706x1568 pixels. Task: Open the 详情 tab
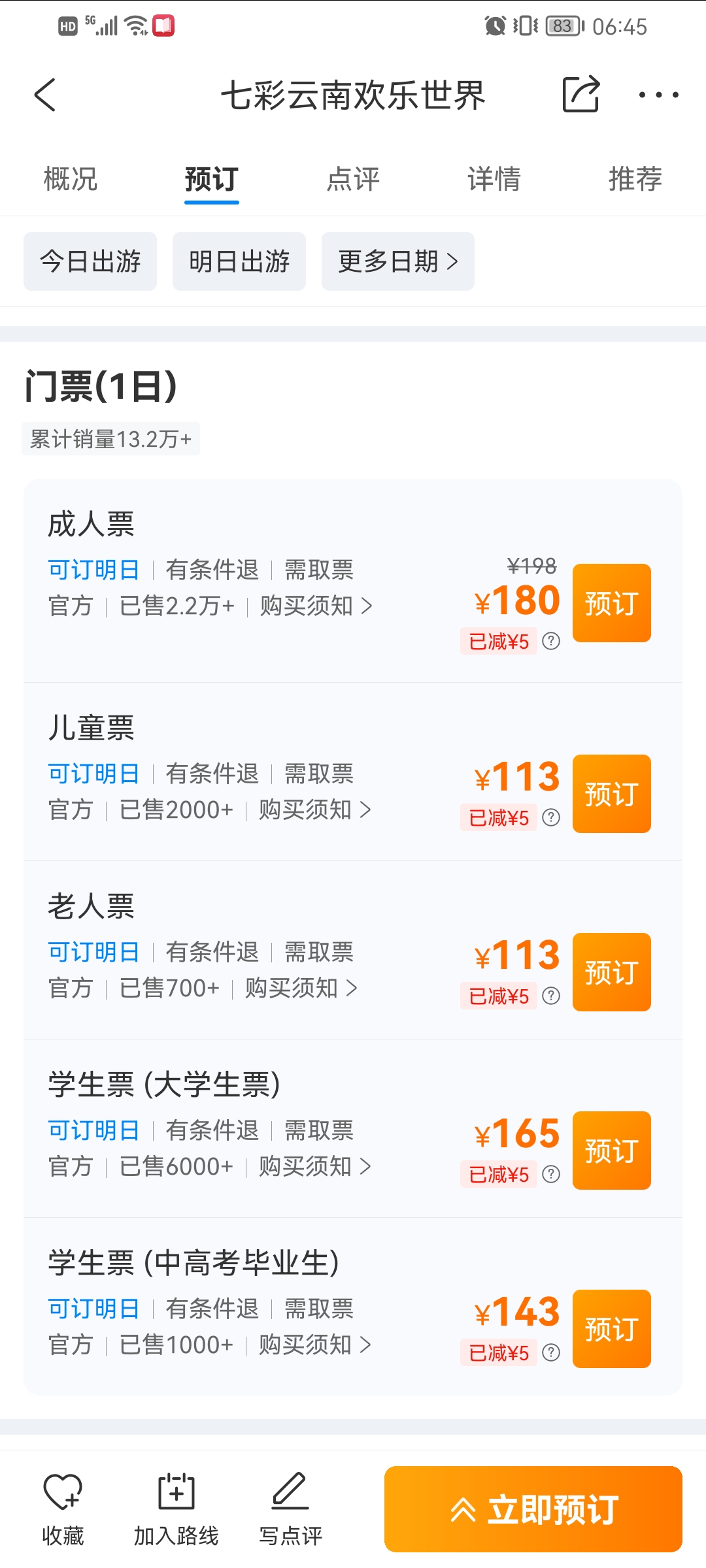(x=494, y=178)
